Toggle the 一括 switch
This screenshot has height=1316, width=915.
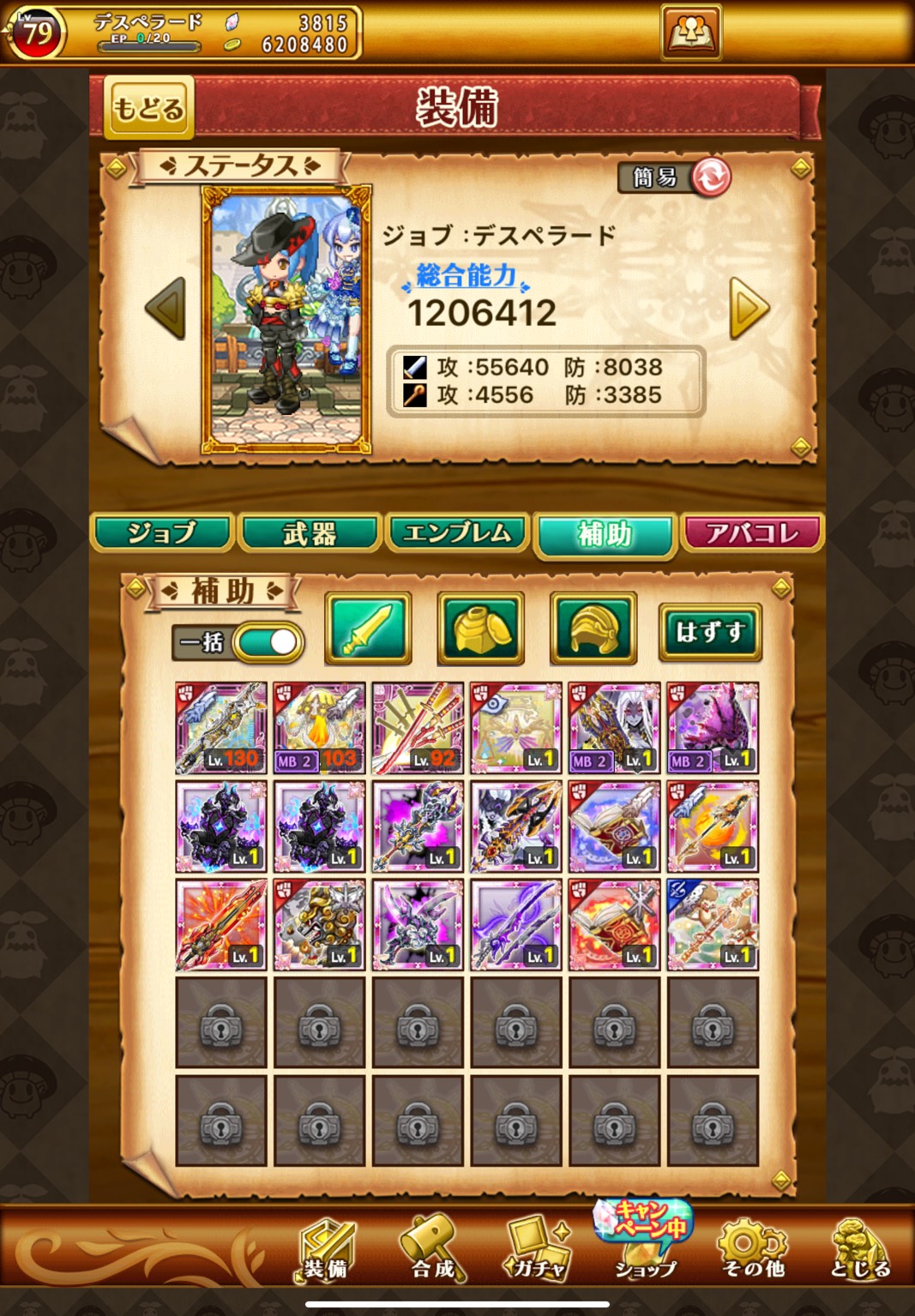[268, 642]
